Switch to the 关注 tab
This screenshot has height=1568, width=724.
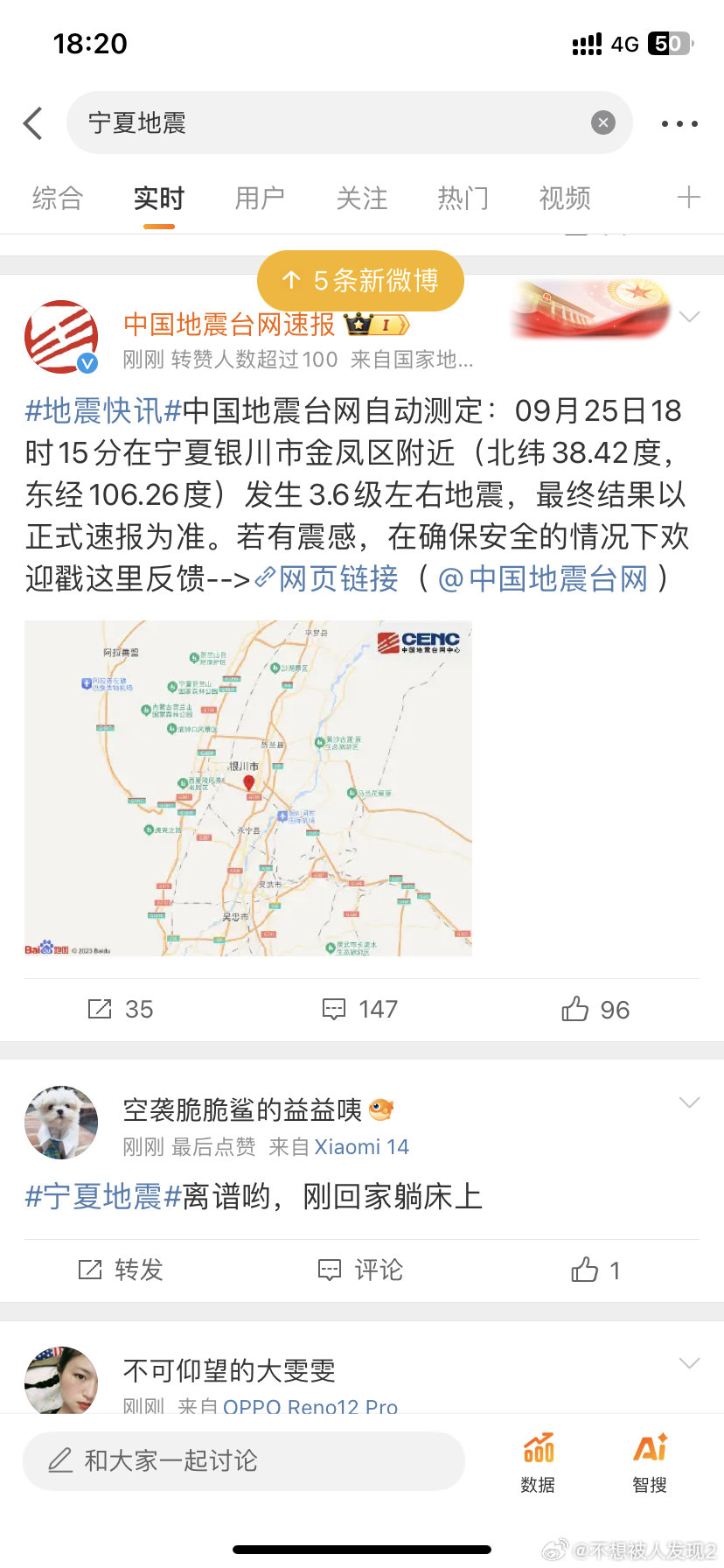(361, 199)
